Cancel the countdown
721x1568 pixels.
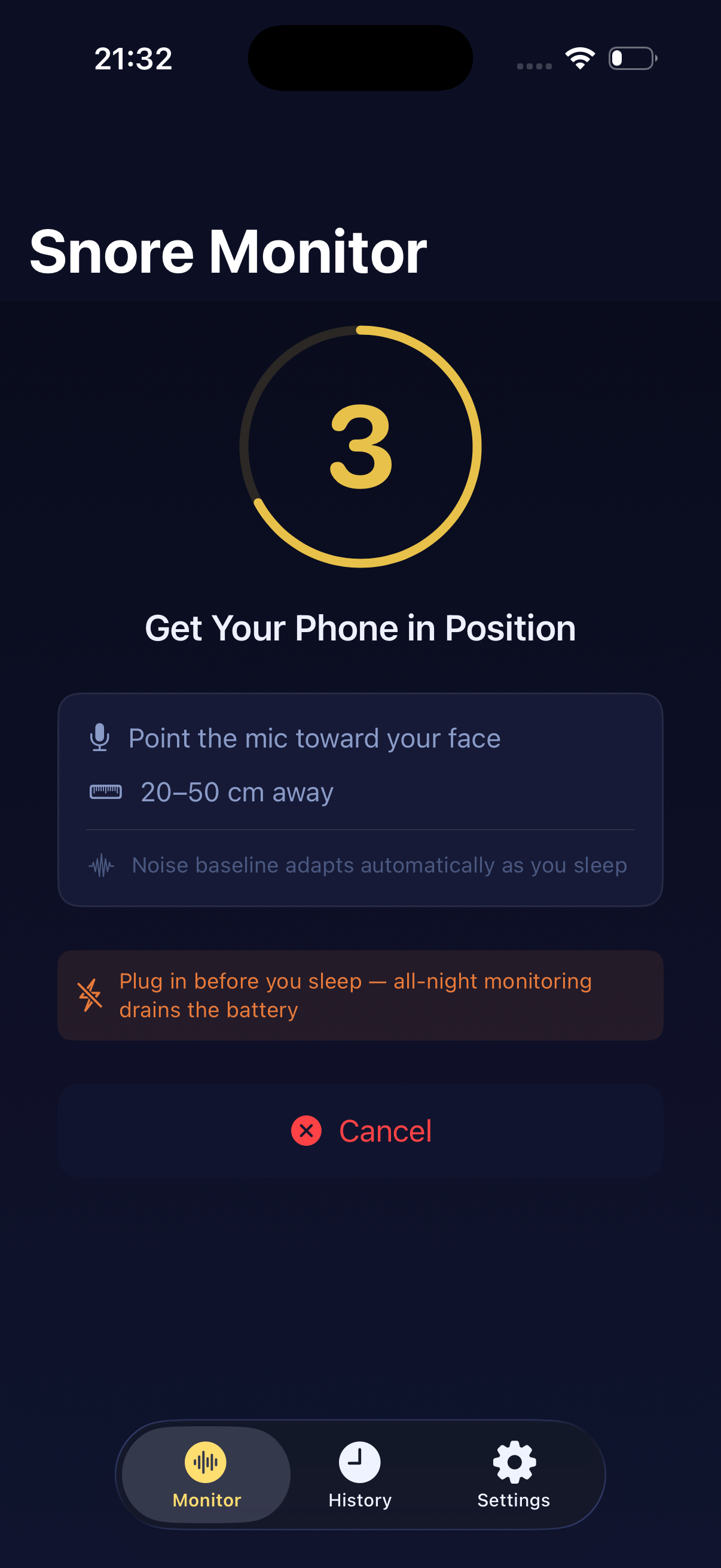coord(360,1130)
